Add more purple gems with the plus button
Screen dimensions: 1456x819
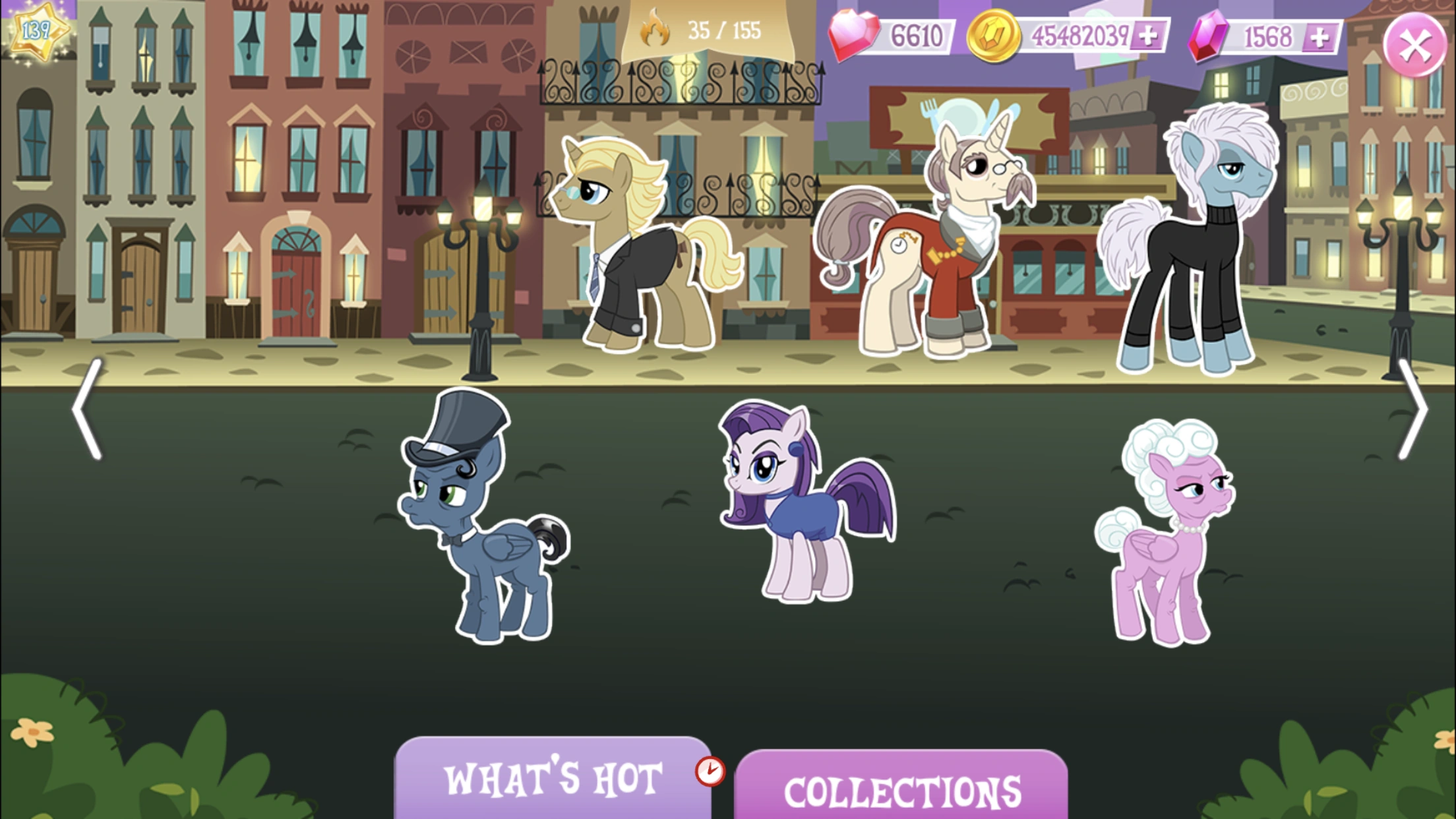1320,37
